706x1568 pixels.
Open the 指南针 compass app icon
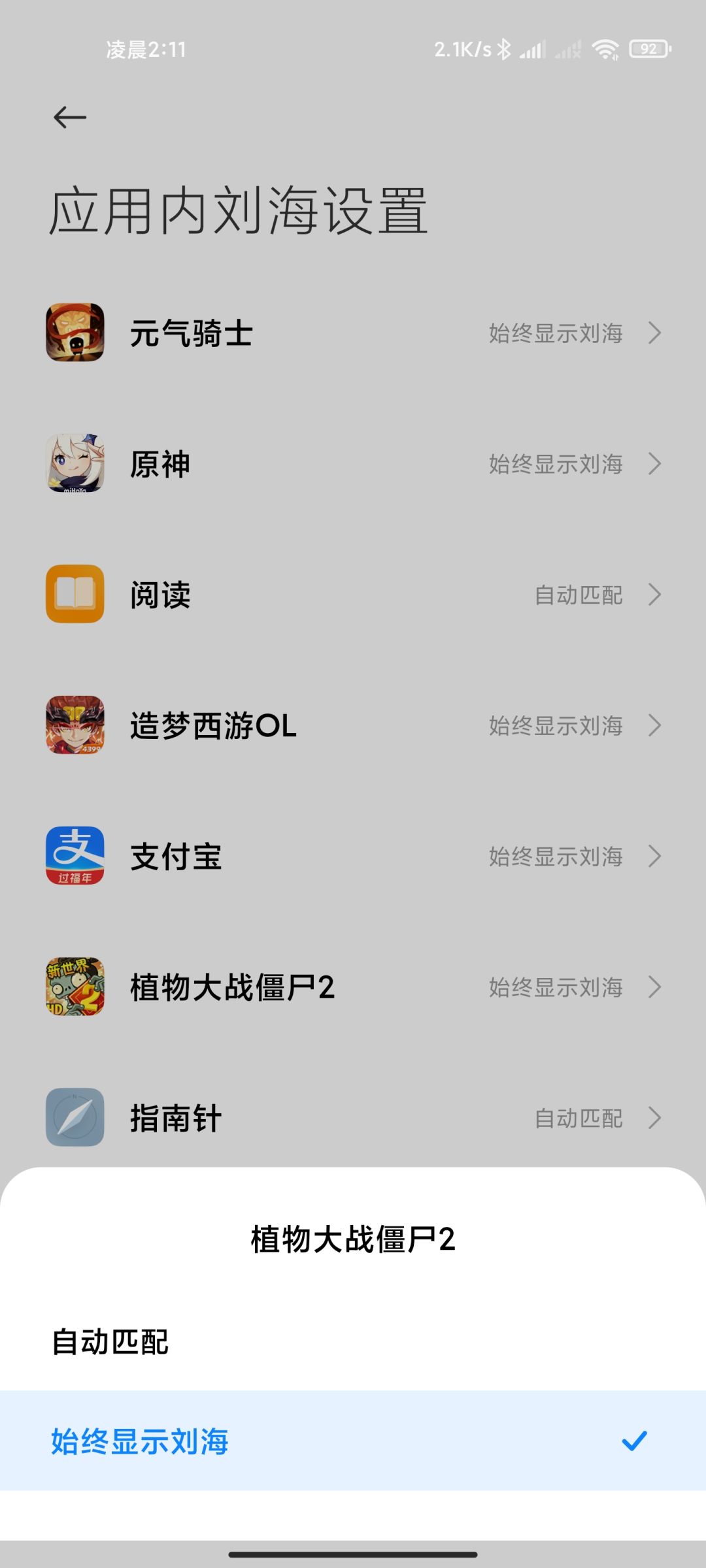74,1118
